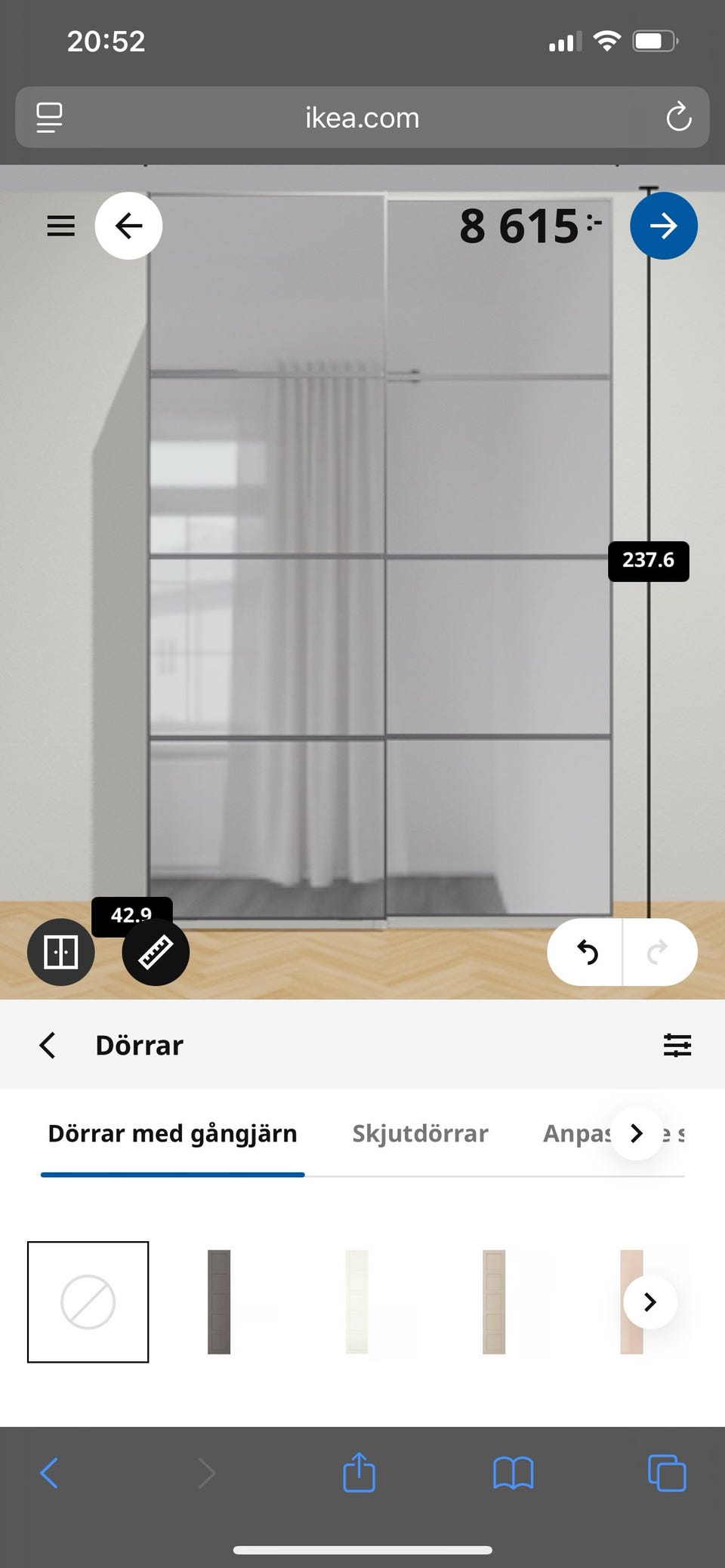Tap the 237.6 height measurement label
Viewport: 725px width, 1568px height.
pos(649,560)
